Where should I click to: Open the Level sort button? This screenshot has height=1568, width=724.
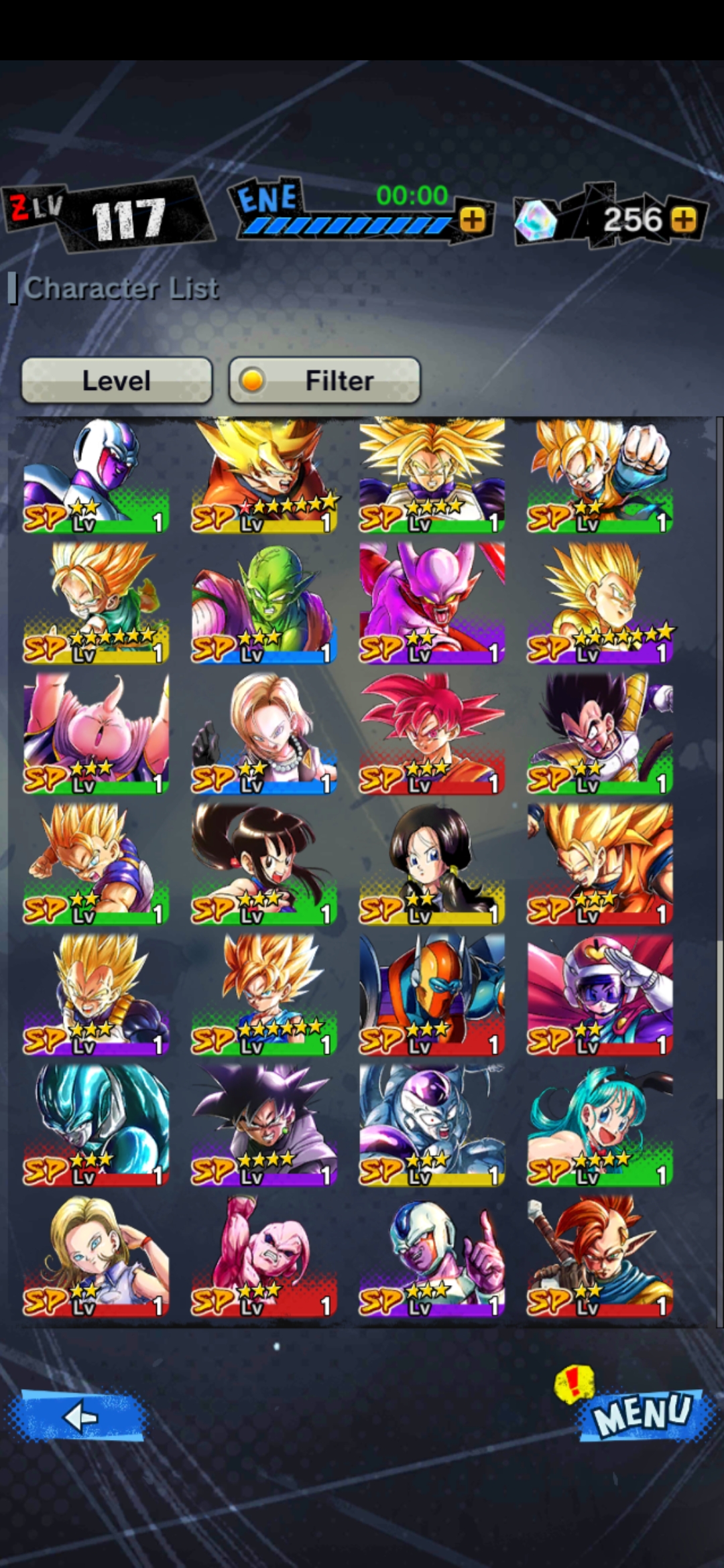[117, 380]
